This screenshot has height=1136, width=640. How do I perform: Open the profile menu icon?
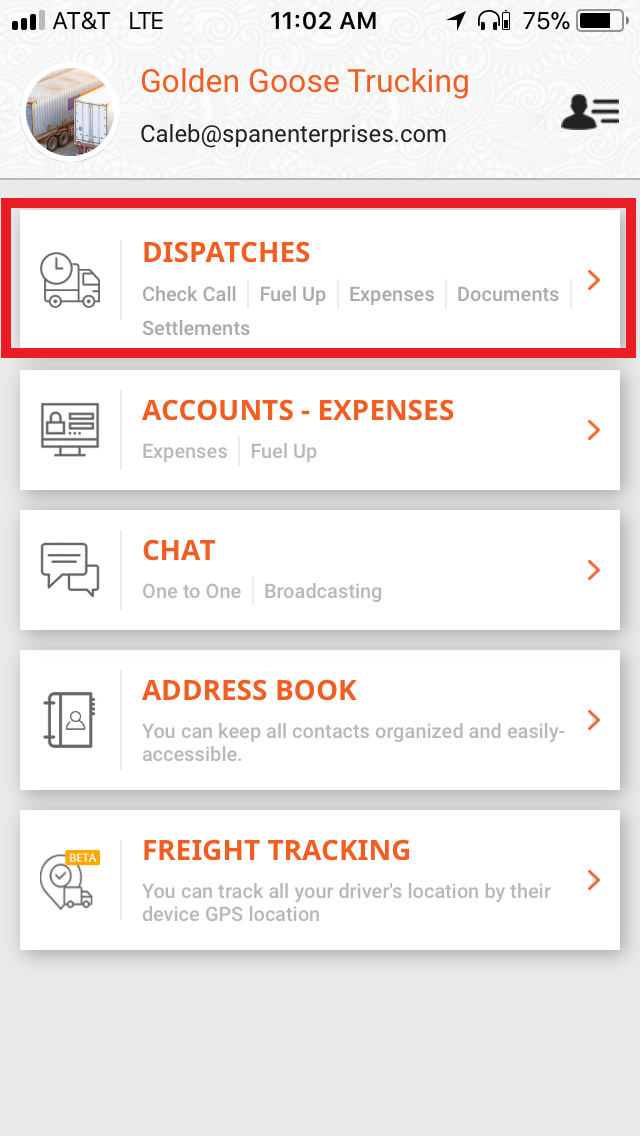pyautogui.click(x=590, y=112)
